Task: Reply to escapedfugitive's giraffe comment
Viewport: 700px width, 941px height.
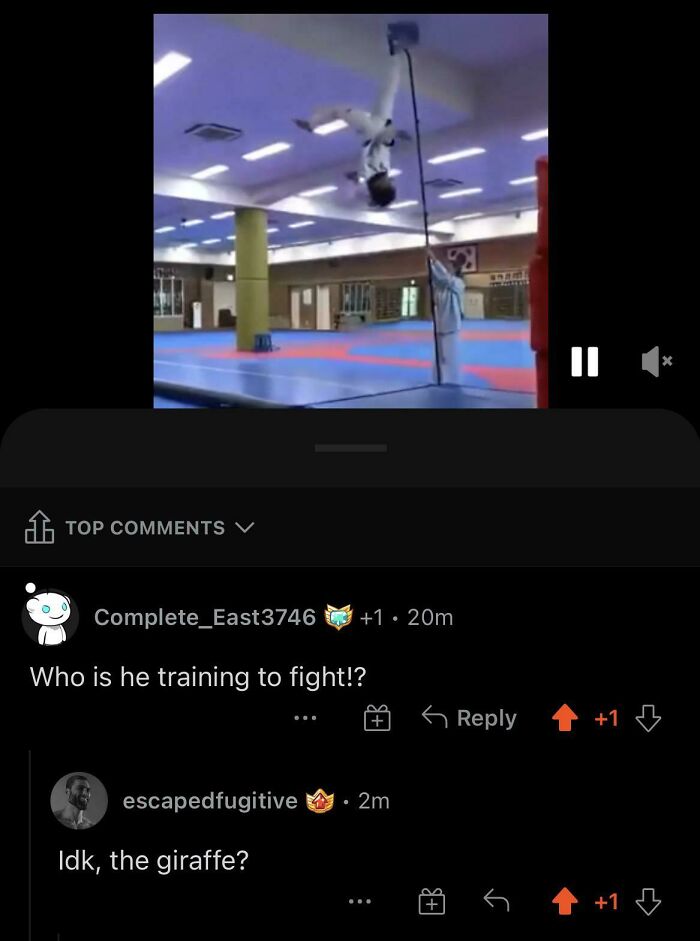Action: pyautogui.click(x=496, y=902)
